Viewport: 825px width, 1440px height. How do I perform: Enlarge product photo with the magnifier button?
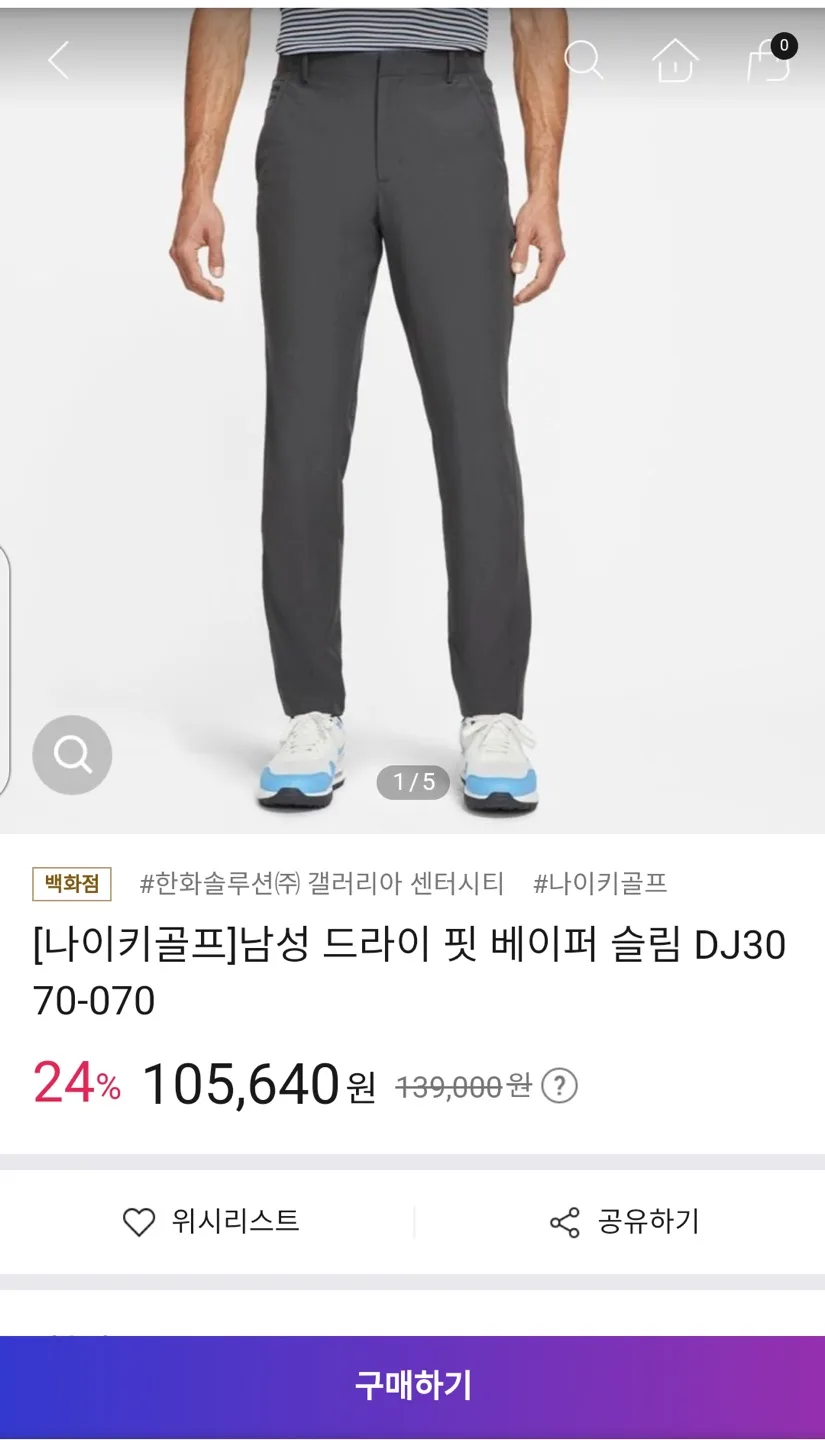[x=72, y=754]
